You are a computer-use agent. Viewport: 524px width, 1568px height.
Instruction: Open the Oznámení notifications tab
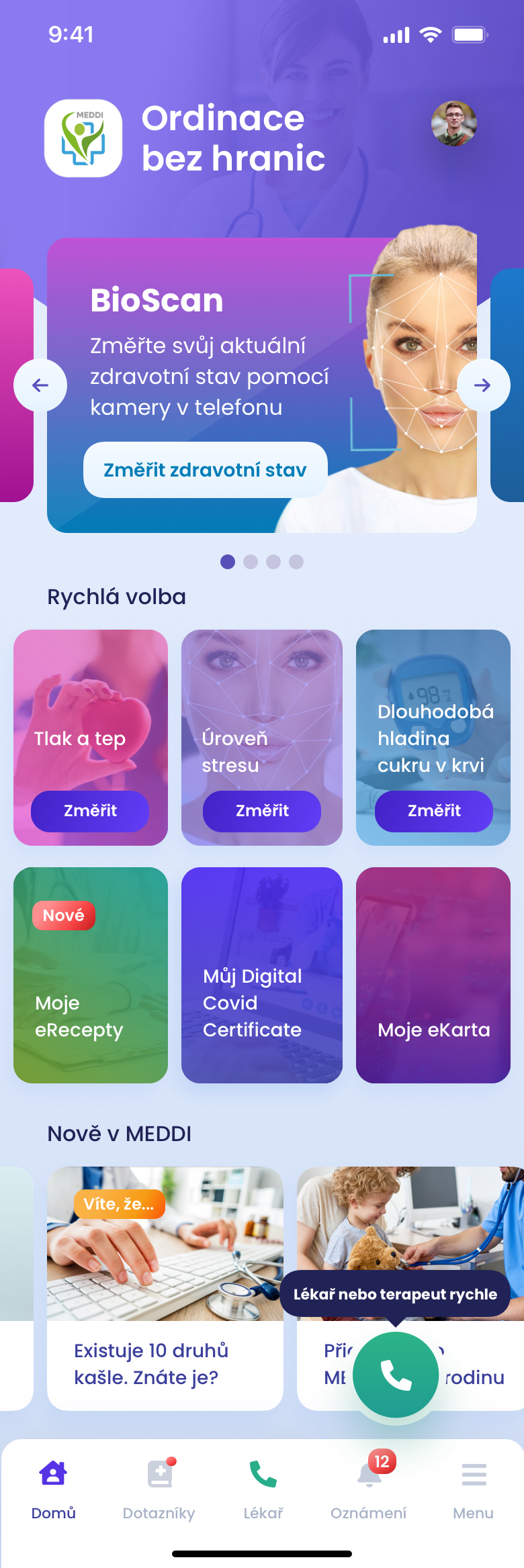[x=368, y=1485]
